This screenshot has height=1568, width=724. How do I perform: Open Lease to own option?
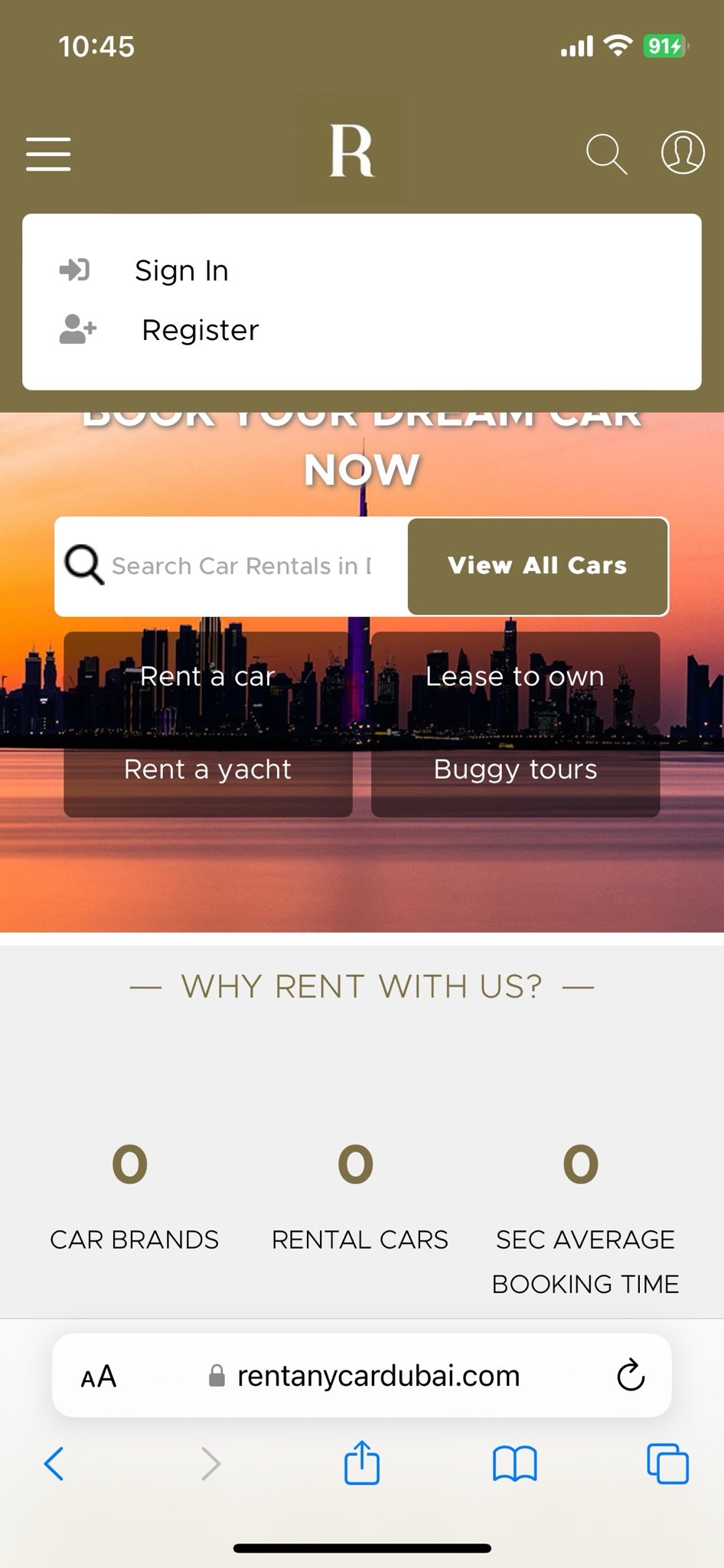tap(515, 677)
